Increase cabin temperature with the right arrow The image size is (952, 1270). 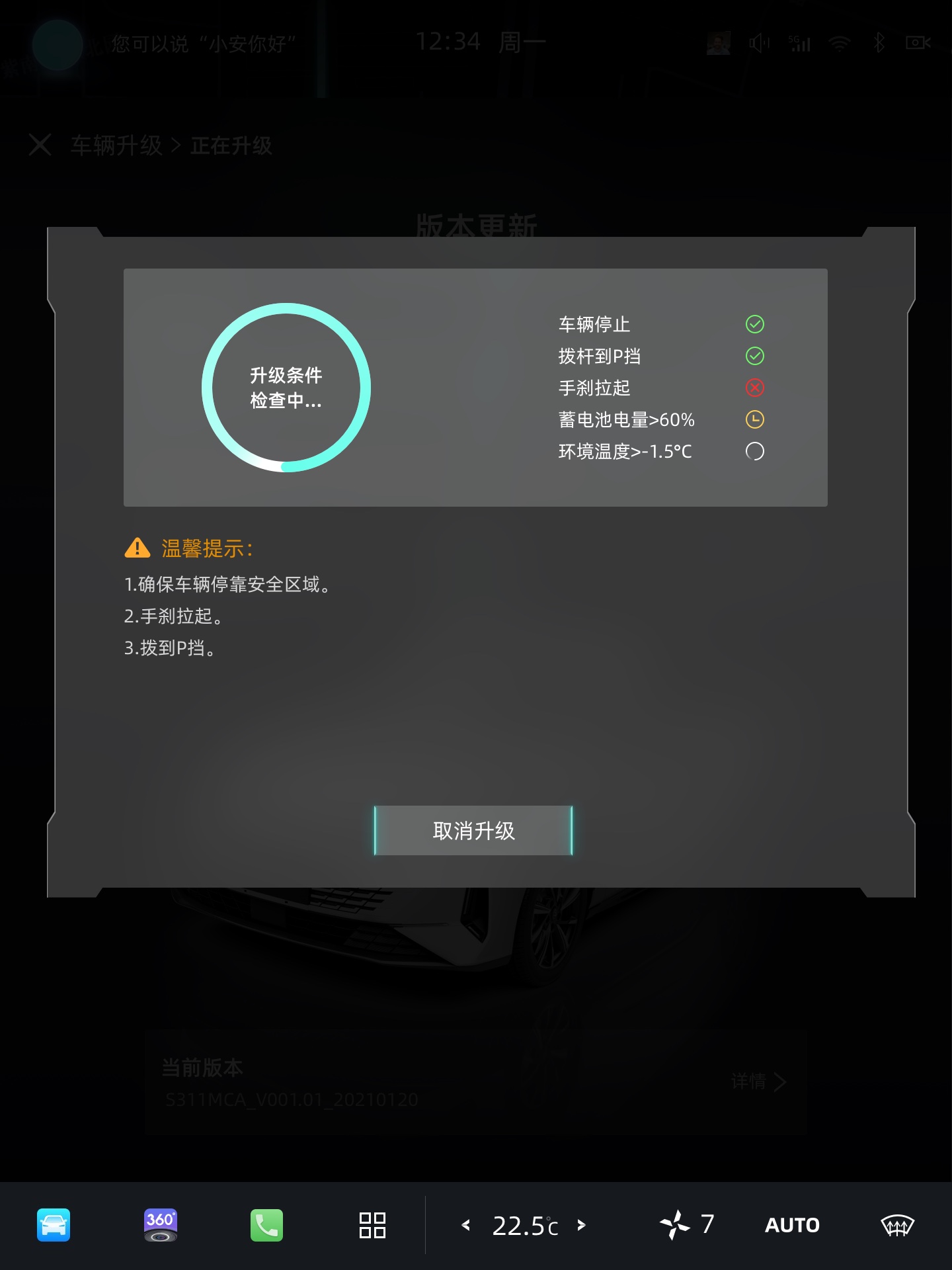click(x=582, y=1225)
